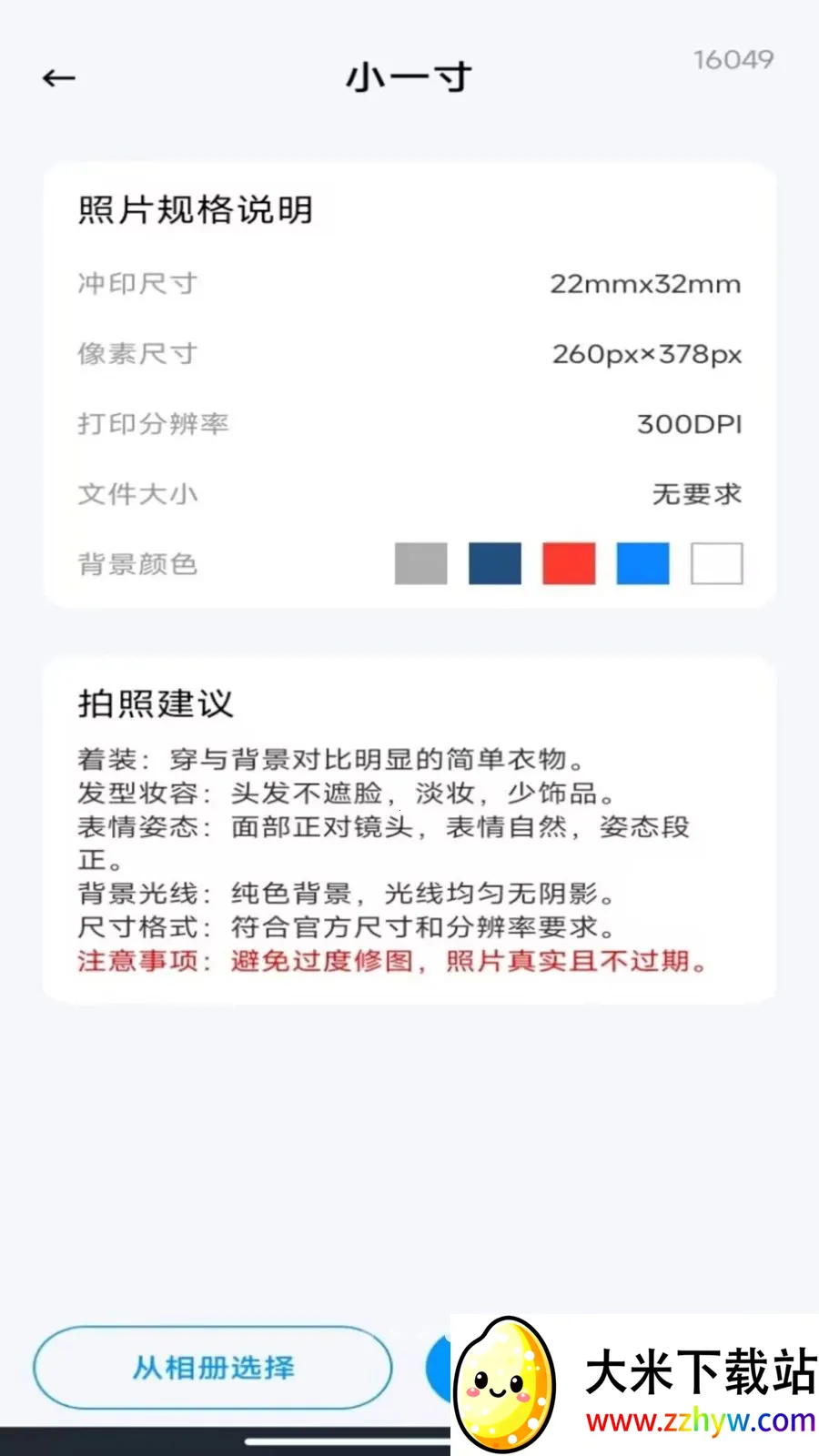819x1456 pixels.
Task: Click the 小一寸 title icon area
Action: (x=409, y=76)
